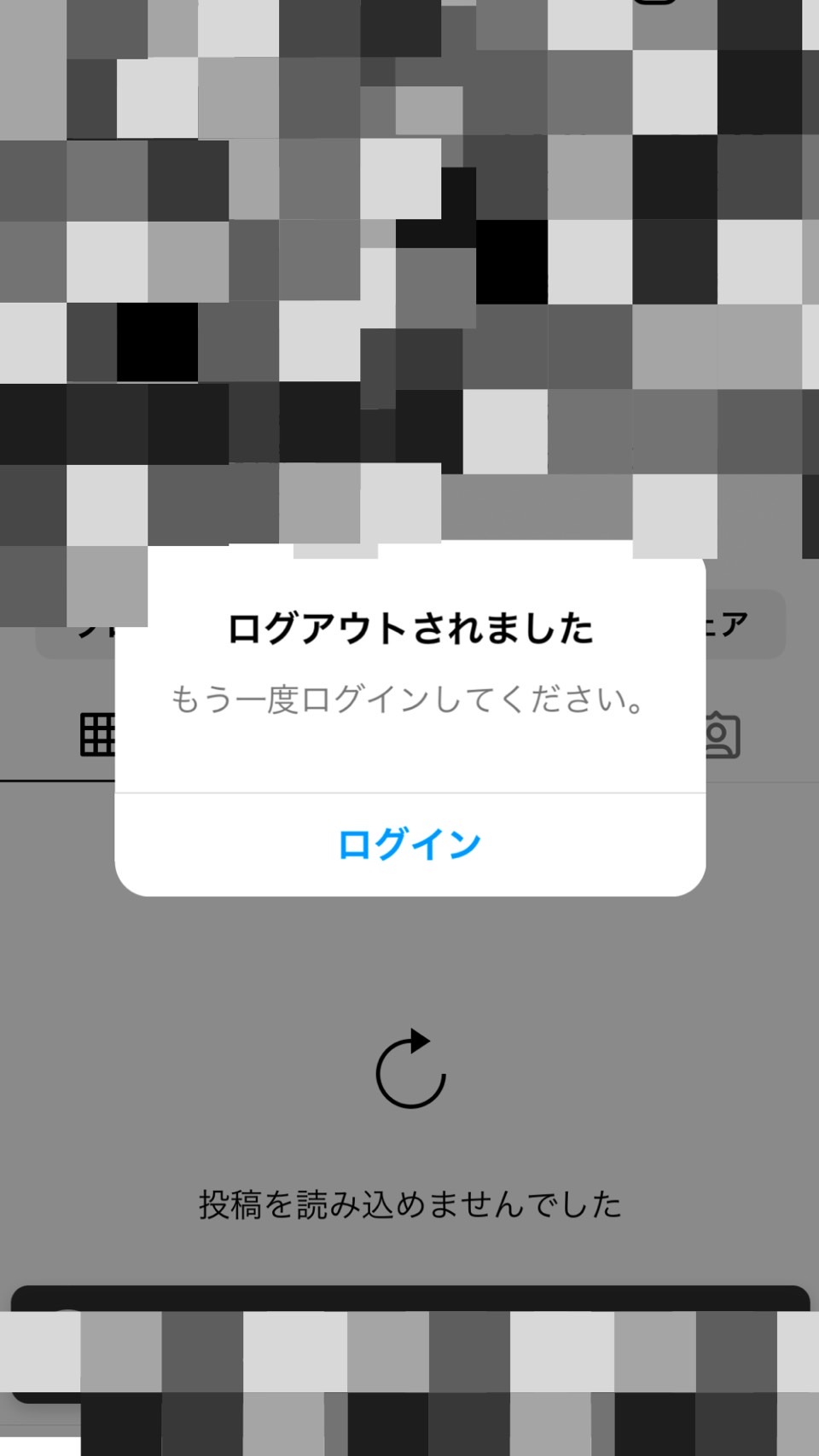
Task: Select the posts grid tab
Action: (97, 735)
